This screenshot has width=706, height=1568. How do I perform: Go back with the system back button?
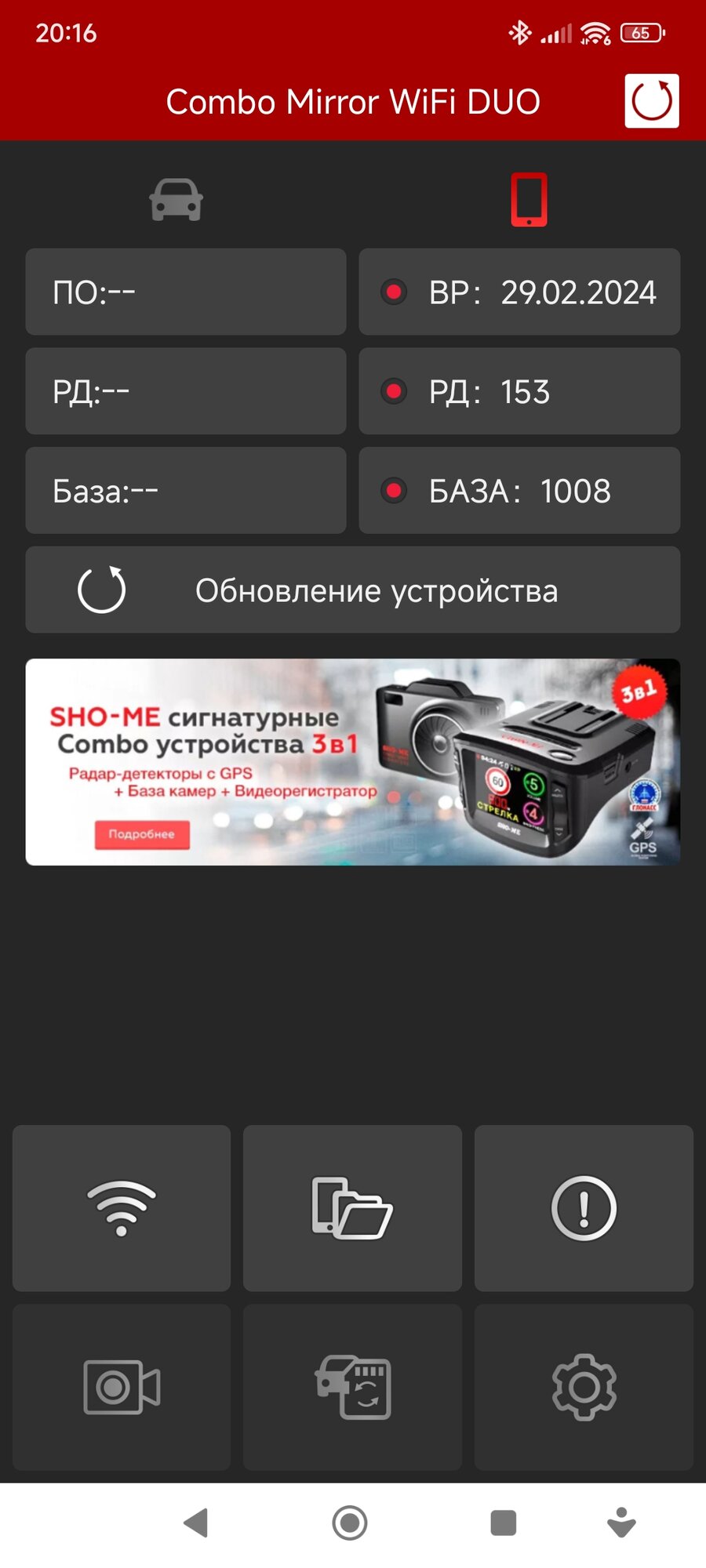click(x=196, y=1523)
